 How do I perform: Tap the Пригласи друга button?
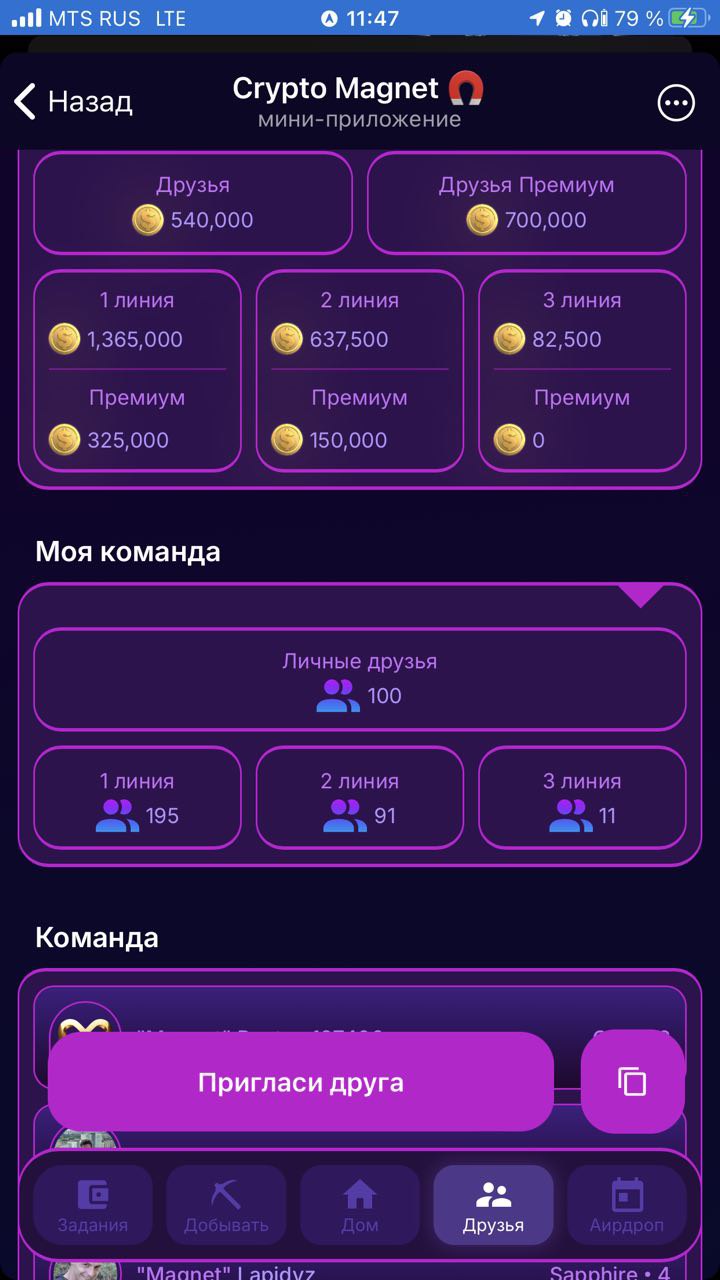[300, 1082]
